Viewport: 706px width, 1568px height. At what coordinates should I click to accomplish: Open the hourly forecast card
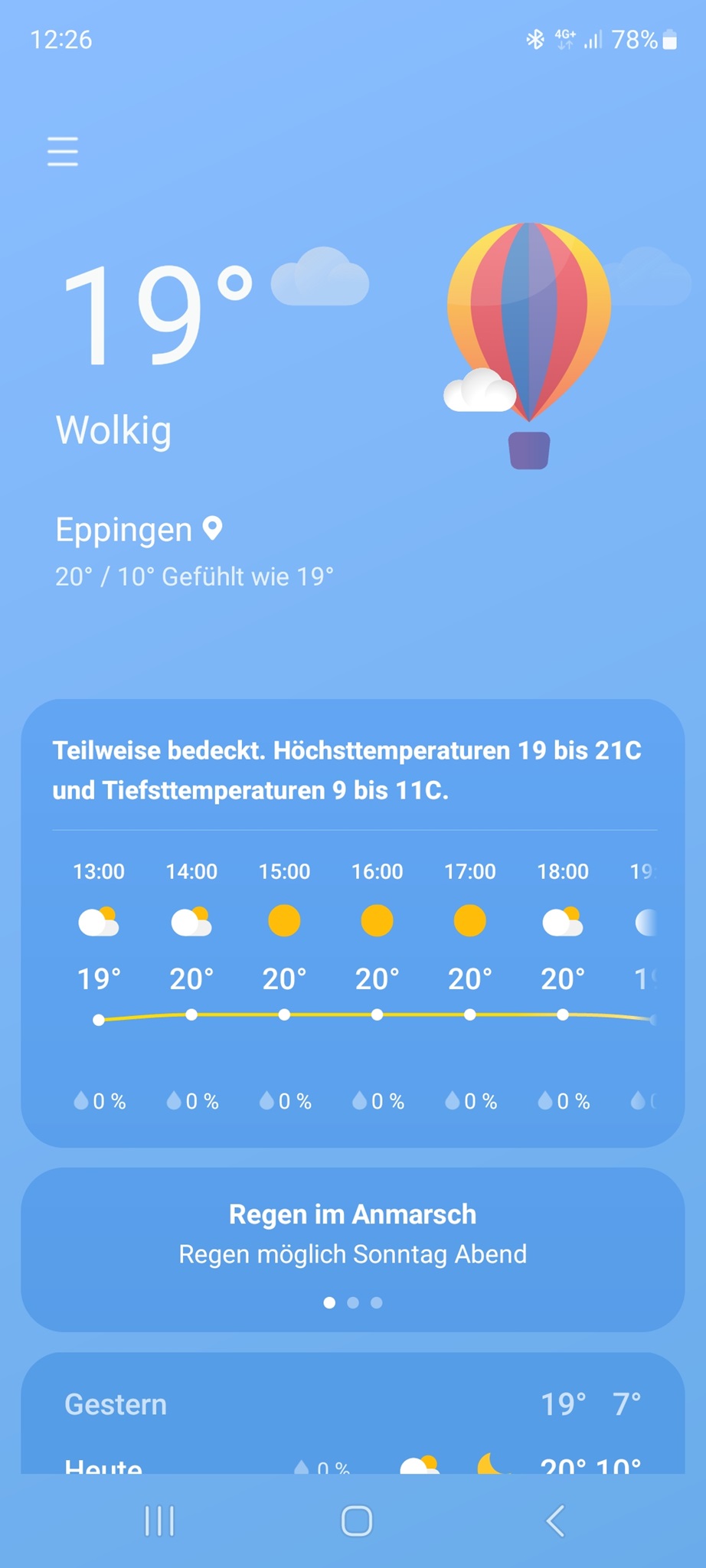(x=352, y=988)
